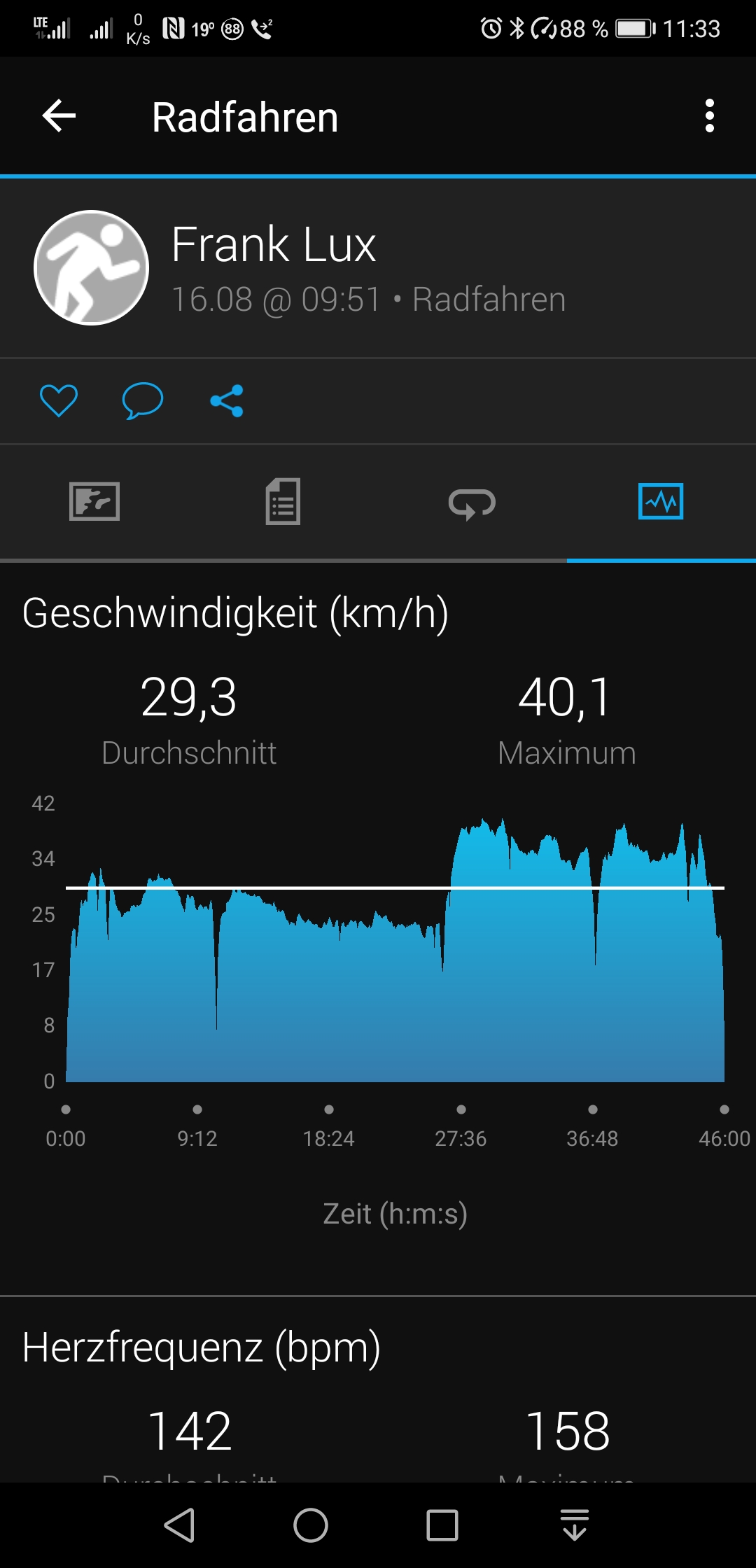Go back using the top-left arrow

tap(59, 116)
